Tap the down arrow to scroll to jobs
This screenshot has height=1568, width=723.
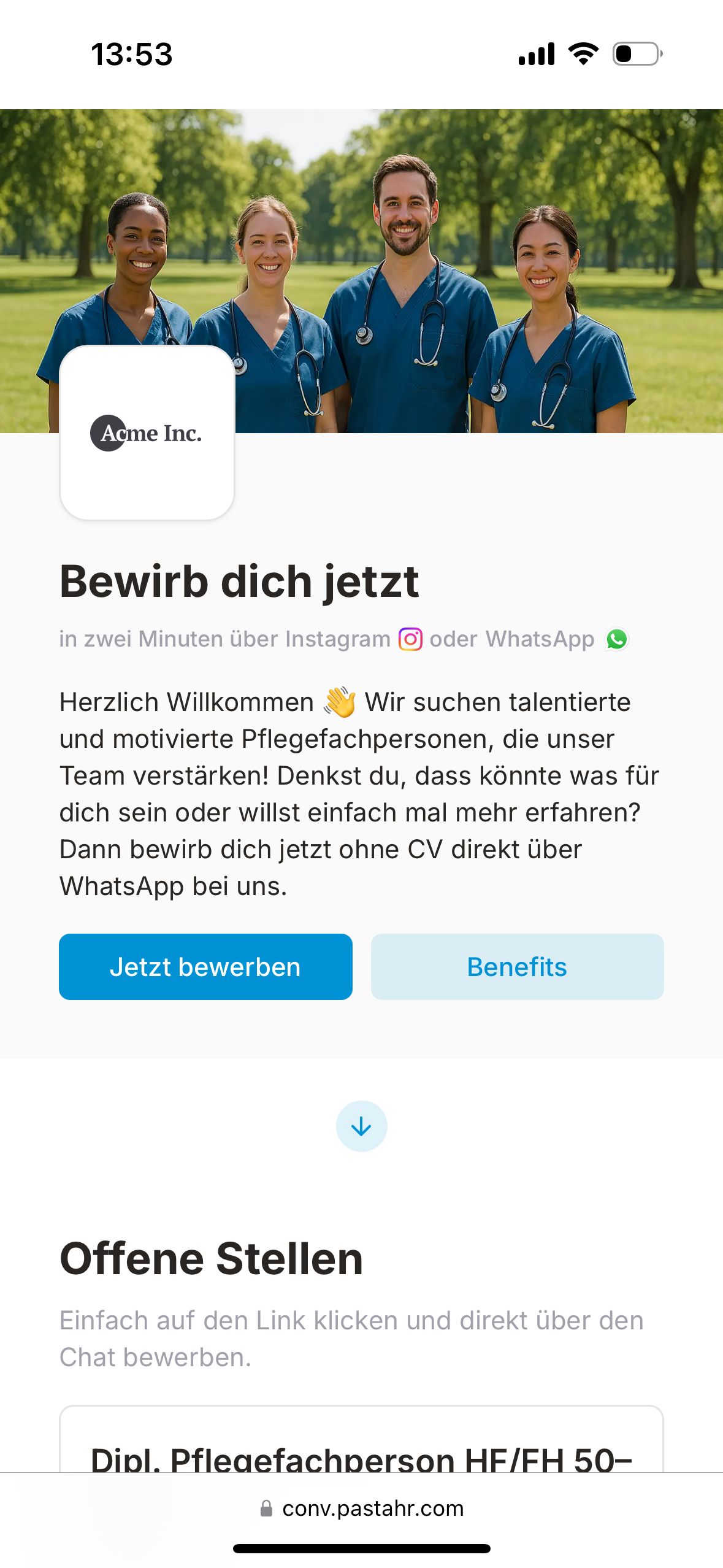pyautogui.click(x=361, y=1126)
